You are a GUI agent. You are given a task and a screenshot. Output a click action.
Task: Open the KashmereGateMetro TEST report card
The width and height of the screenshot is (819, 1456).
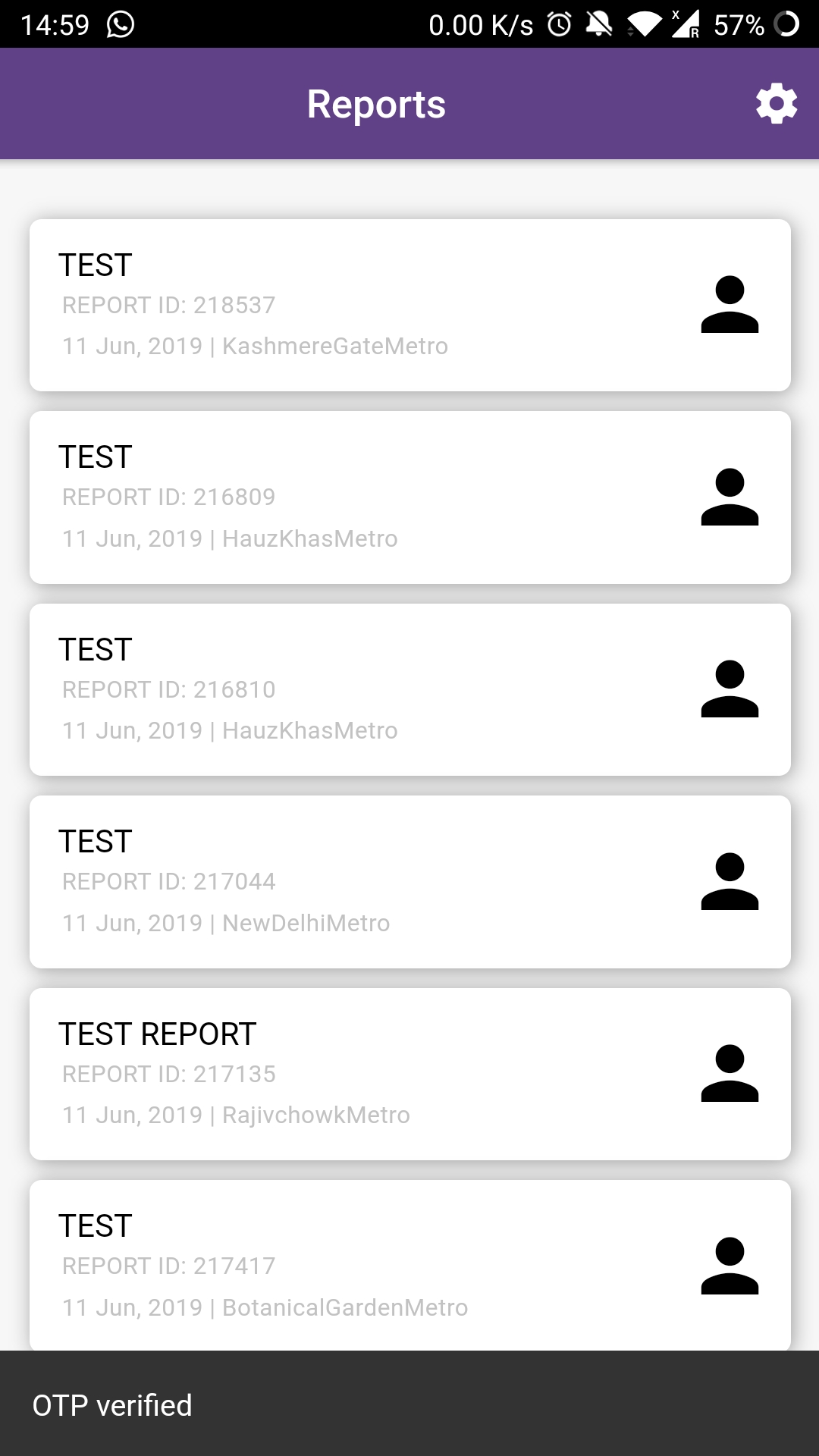pyautogui.click(x=303, y=303)
